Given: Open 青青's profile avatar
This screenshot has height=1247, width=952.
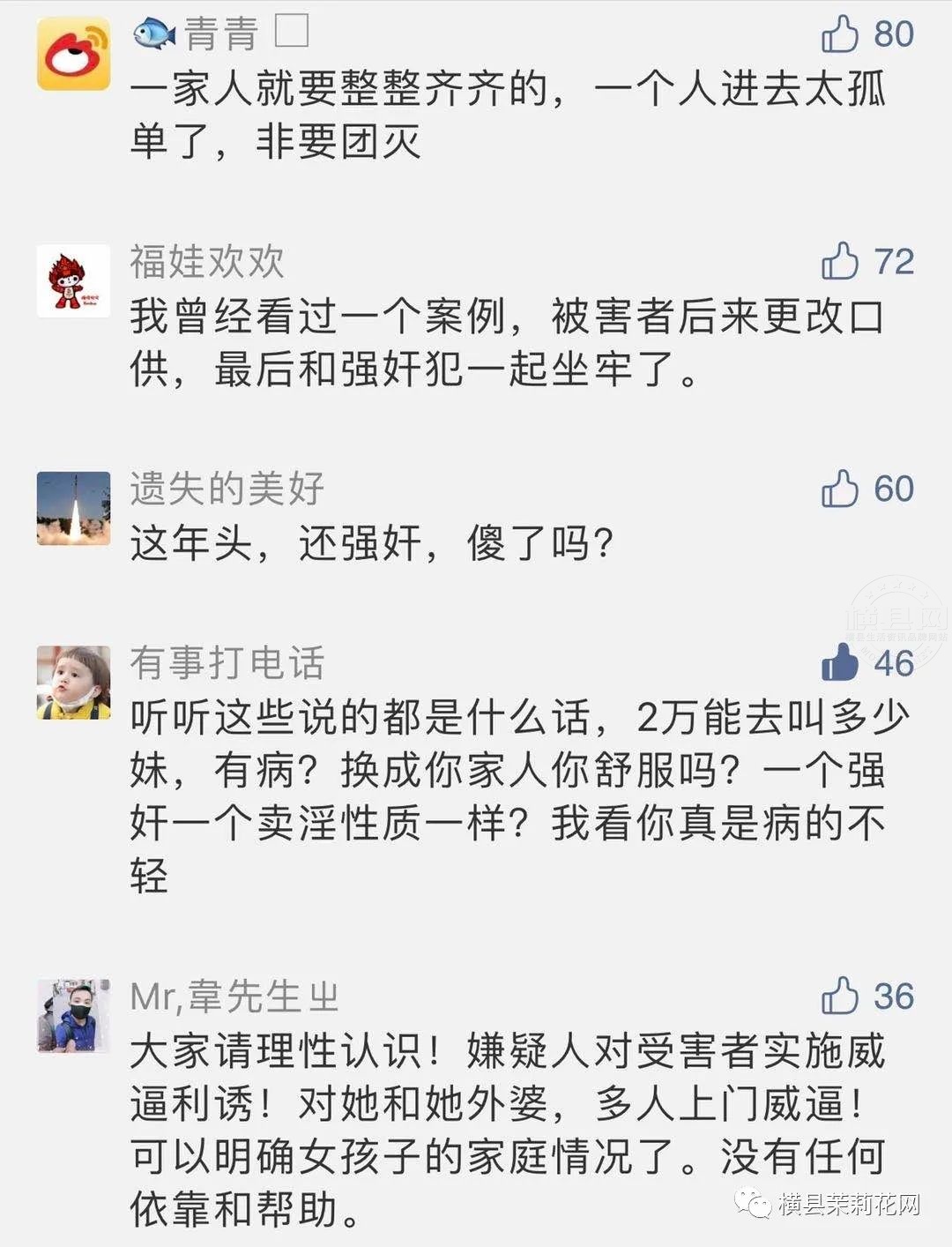Looking at the screenshot, I should 74,53.
